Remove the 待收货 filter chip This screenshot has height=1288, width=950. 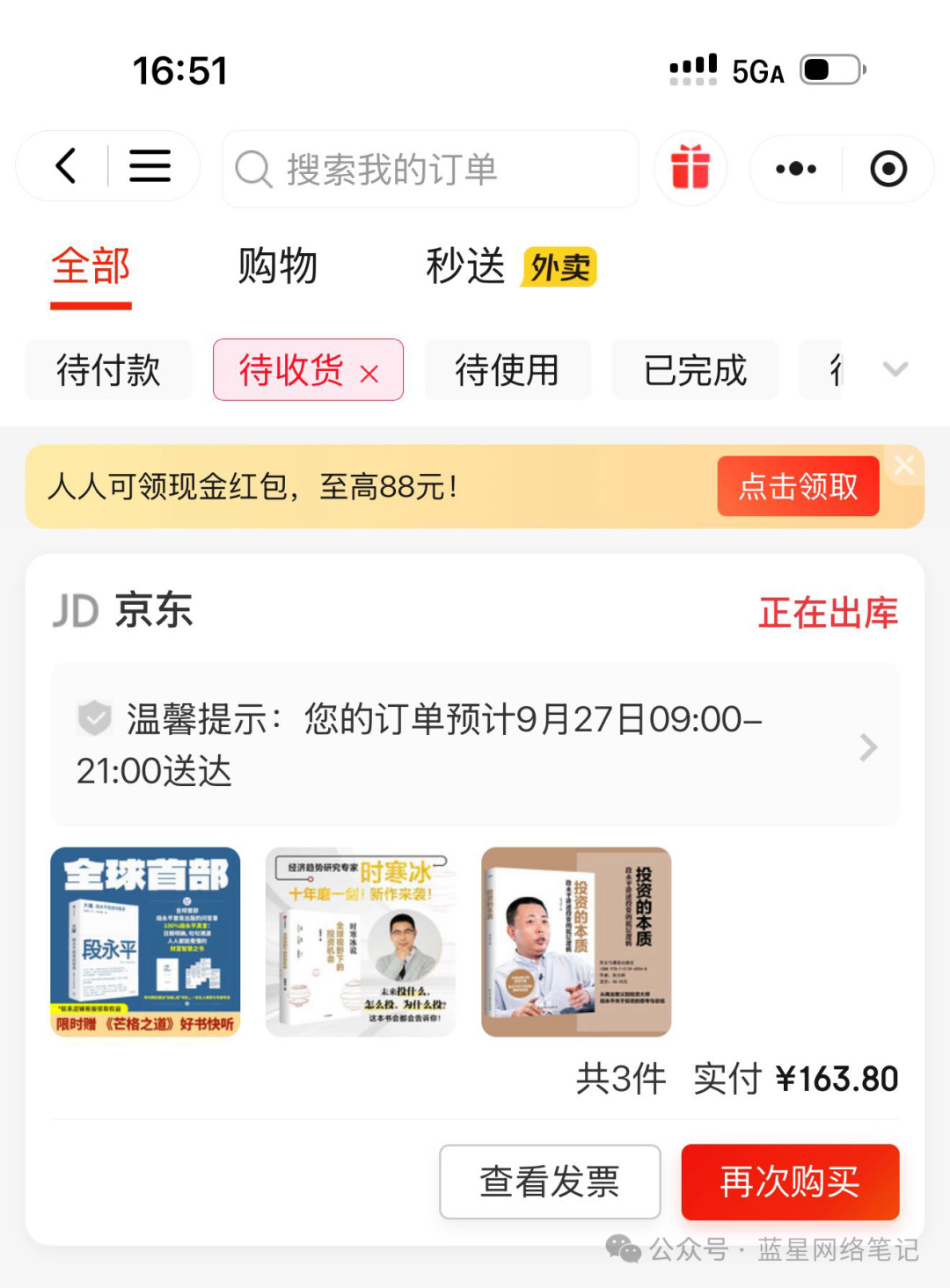pyautogui.click(x=369, y=375)
